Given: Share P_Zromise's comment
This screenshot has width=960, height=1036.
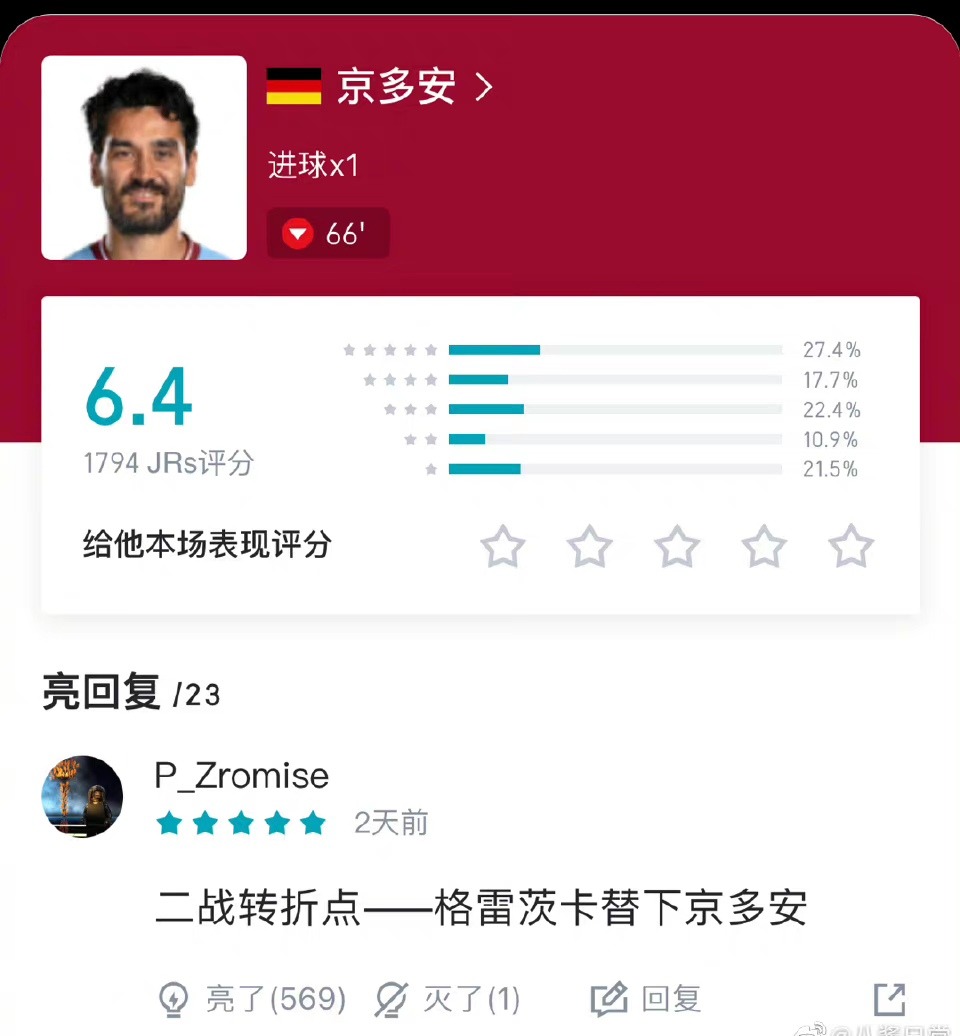Looking at the screenshot, I should tap(889, 998).
